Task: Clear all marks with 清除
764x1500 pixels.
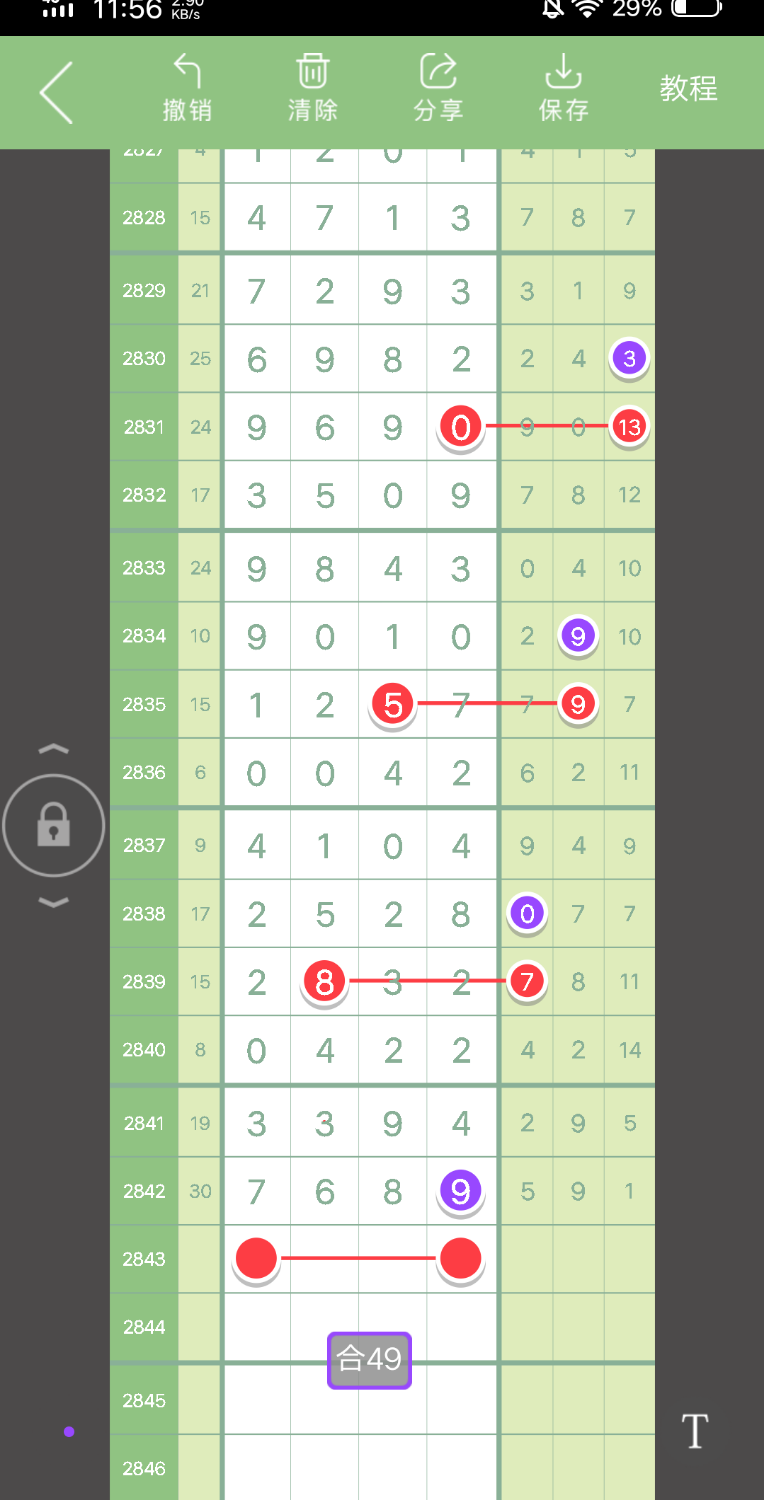Action: pos(313,88)
